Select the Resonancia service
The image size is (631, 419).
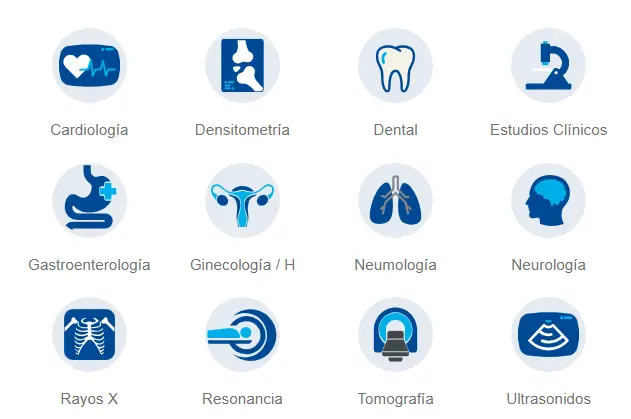[242, 335]
